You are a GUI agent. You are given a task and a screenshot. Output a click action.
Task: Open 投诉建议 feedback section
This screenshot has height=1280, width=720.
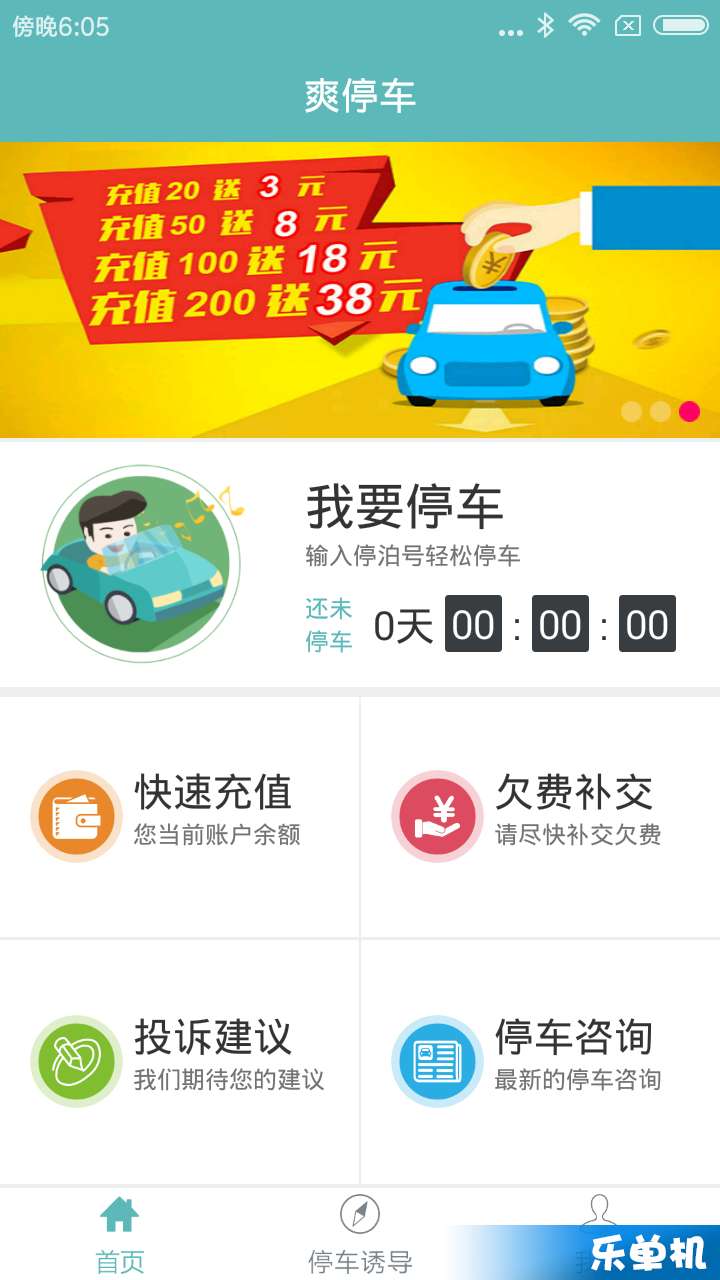point(180,1062)
